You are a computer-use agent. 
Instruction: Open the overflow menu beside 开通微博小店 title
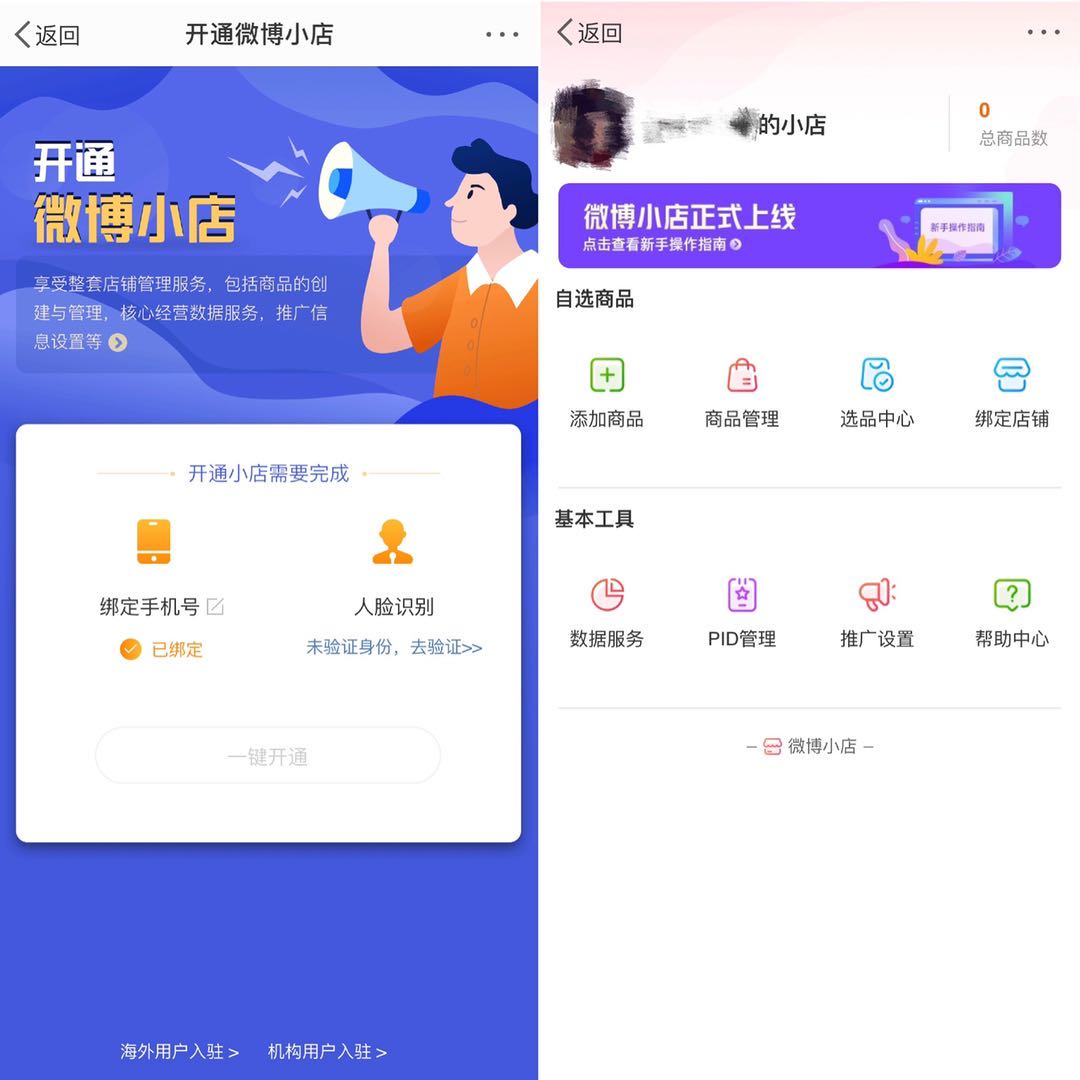click(502, 34)
